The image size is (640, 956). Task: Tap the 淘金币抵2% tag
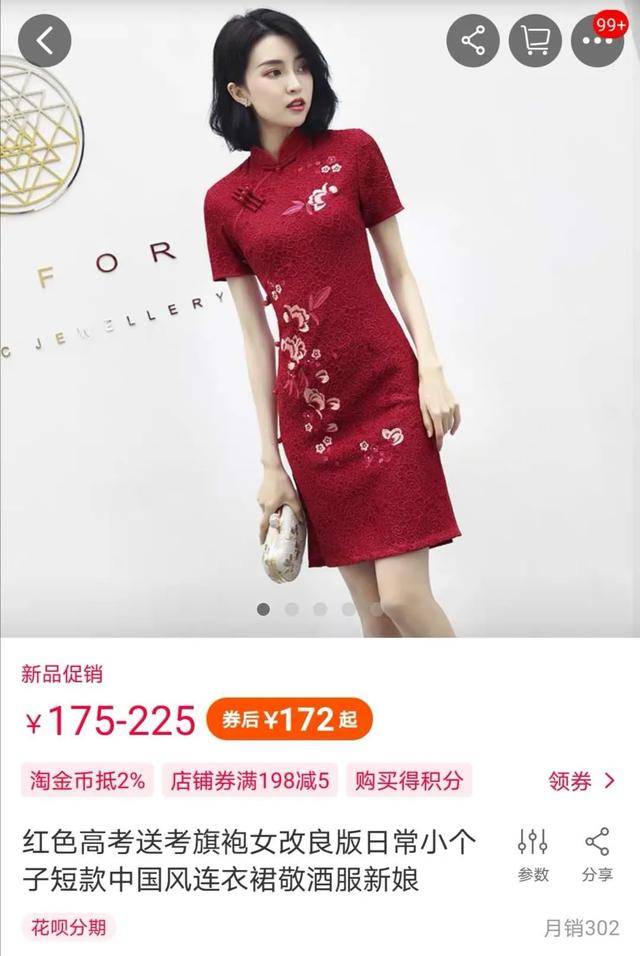click(x=88, y=781)
